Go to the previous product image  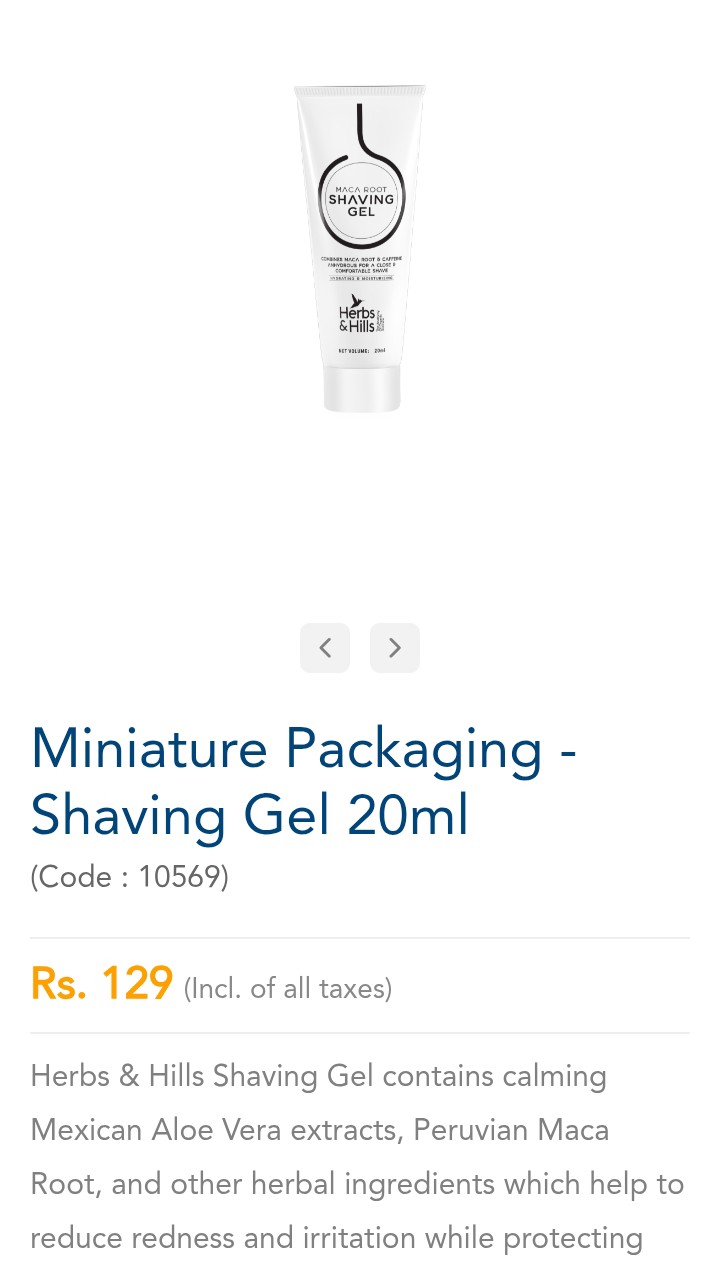coord(325,648)
